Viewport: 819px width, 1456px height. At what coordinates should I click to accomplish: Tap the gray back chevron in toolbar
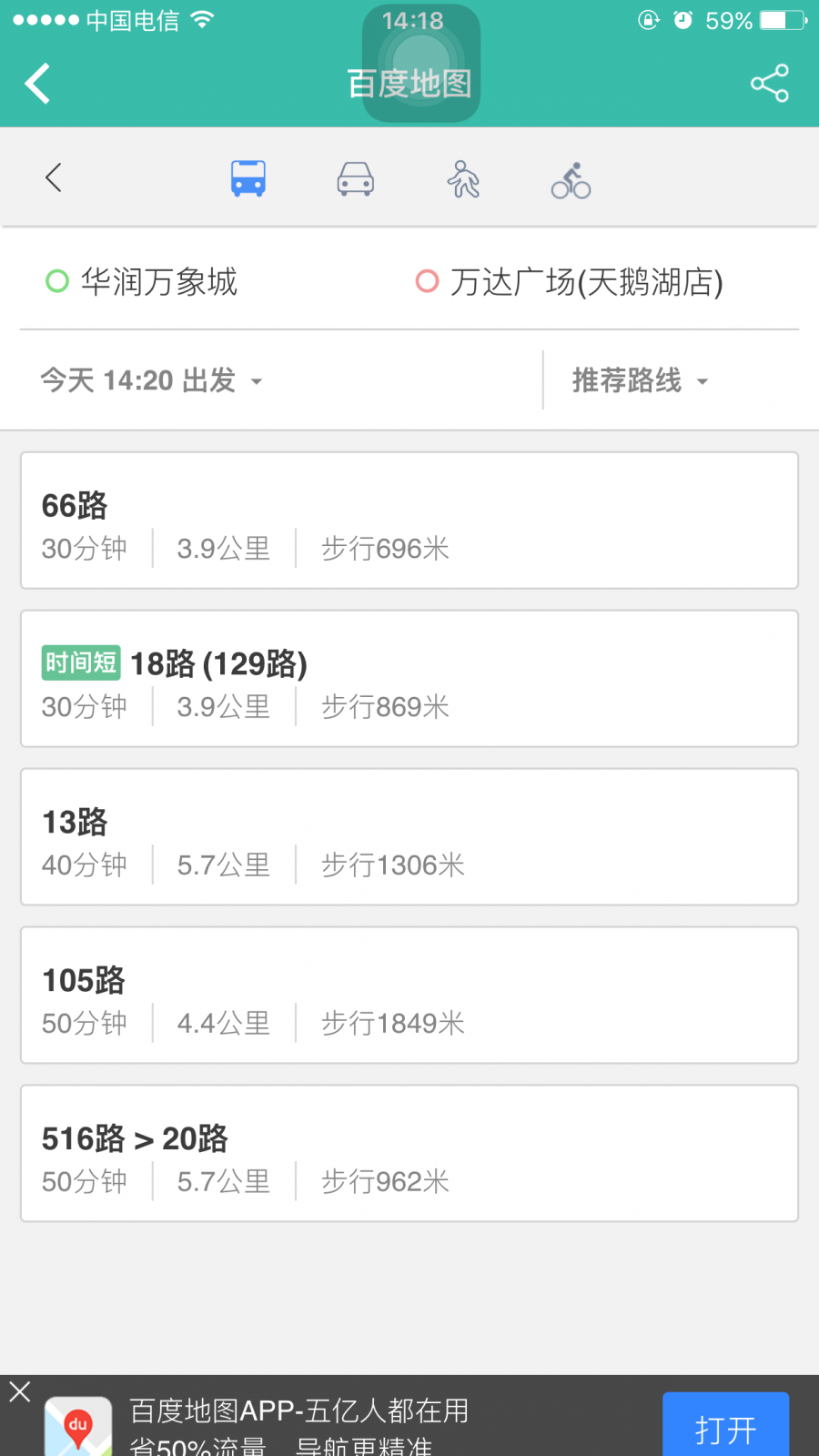(54, 177)
